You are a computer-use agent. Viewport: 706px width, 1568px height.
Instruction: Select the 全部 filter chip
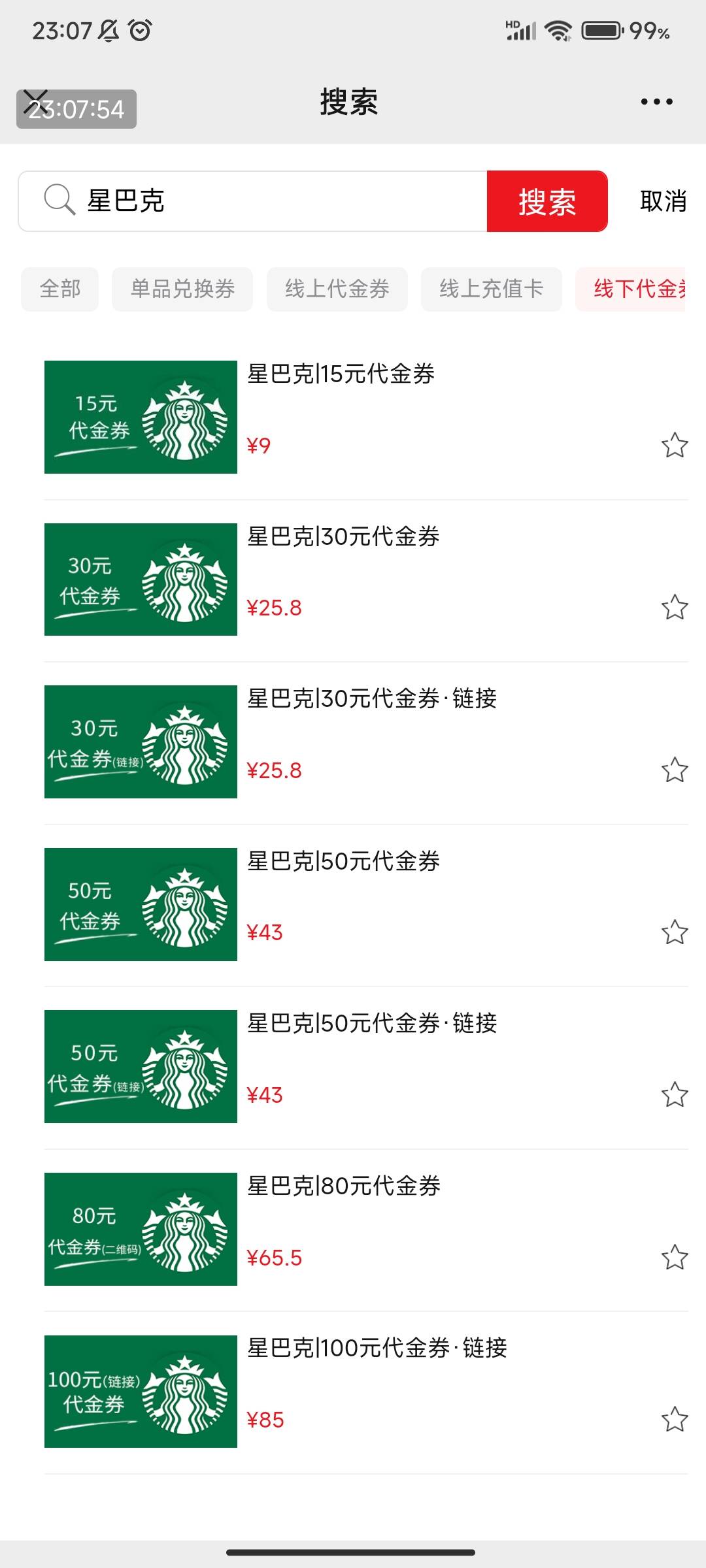[x=60, y=289]
